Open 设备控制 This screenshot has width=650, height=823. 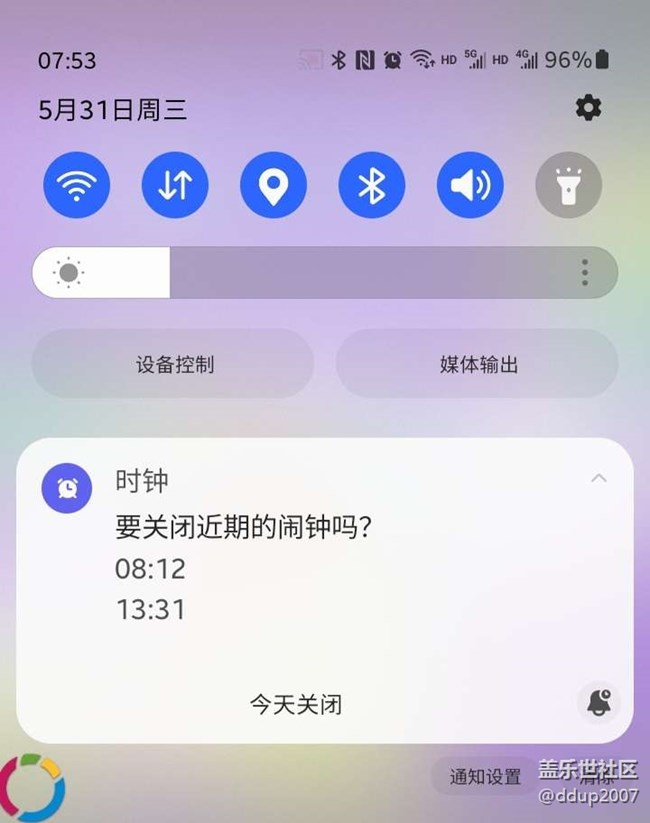(174, 364)
